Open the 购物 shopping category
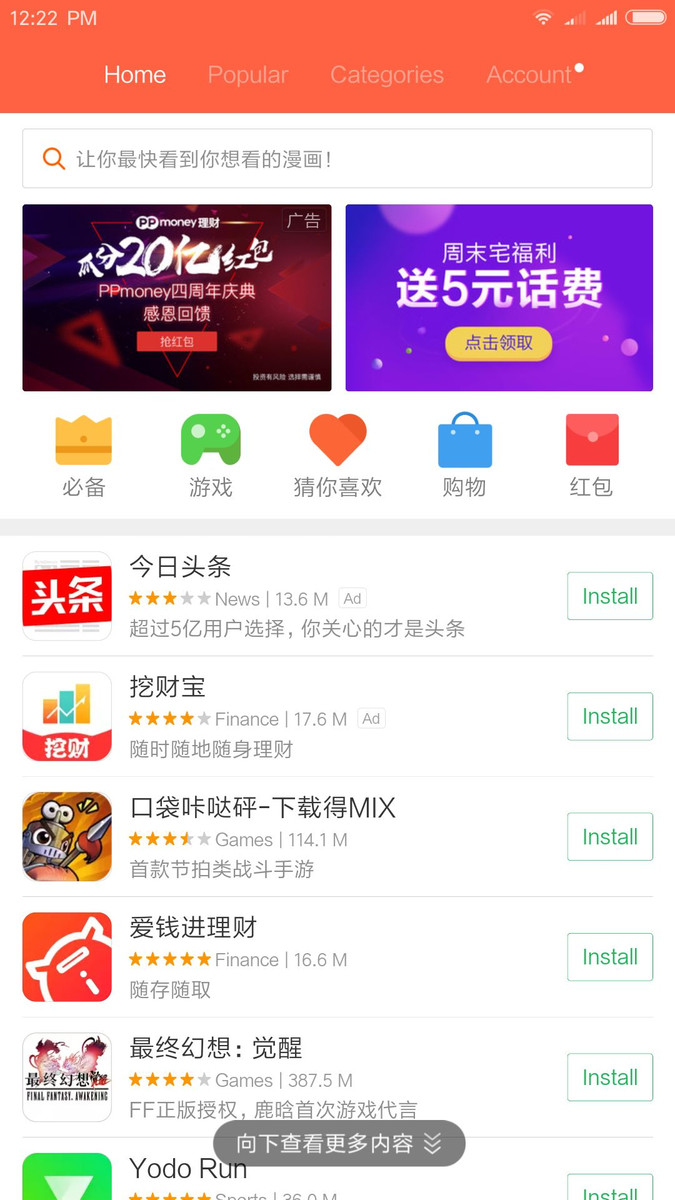 coord(464,456)
